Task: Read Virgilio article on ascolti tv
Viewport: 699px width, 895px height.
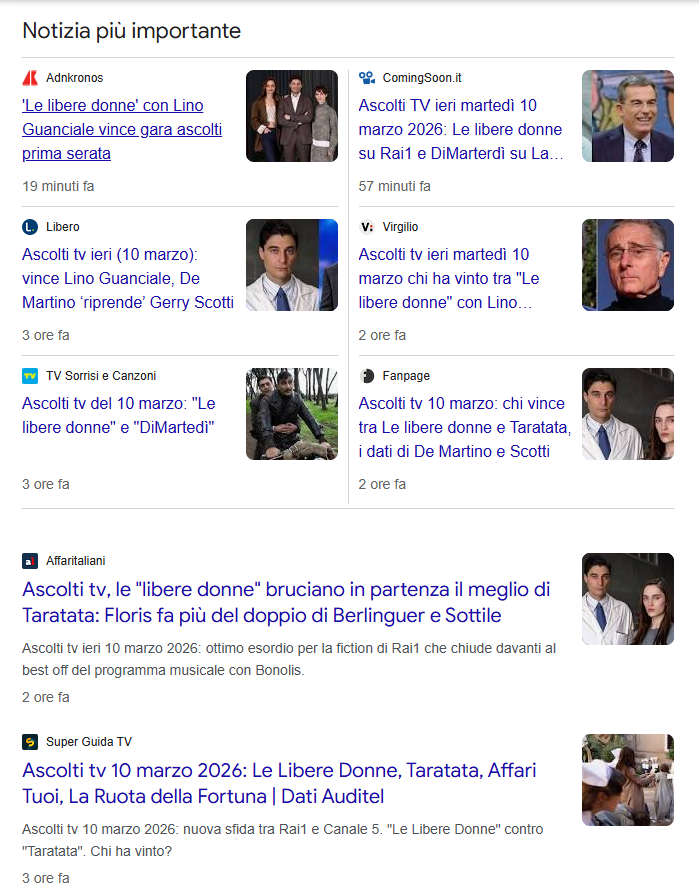Action: tap(450, 278)
